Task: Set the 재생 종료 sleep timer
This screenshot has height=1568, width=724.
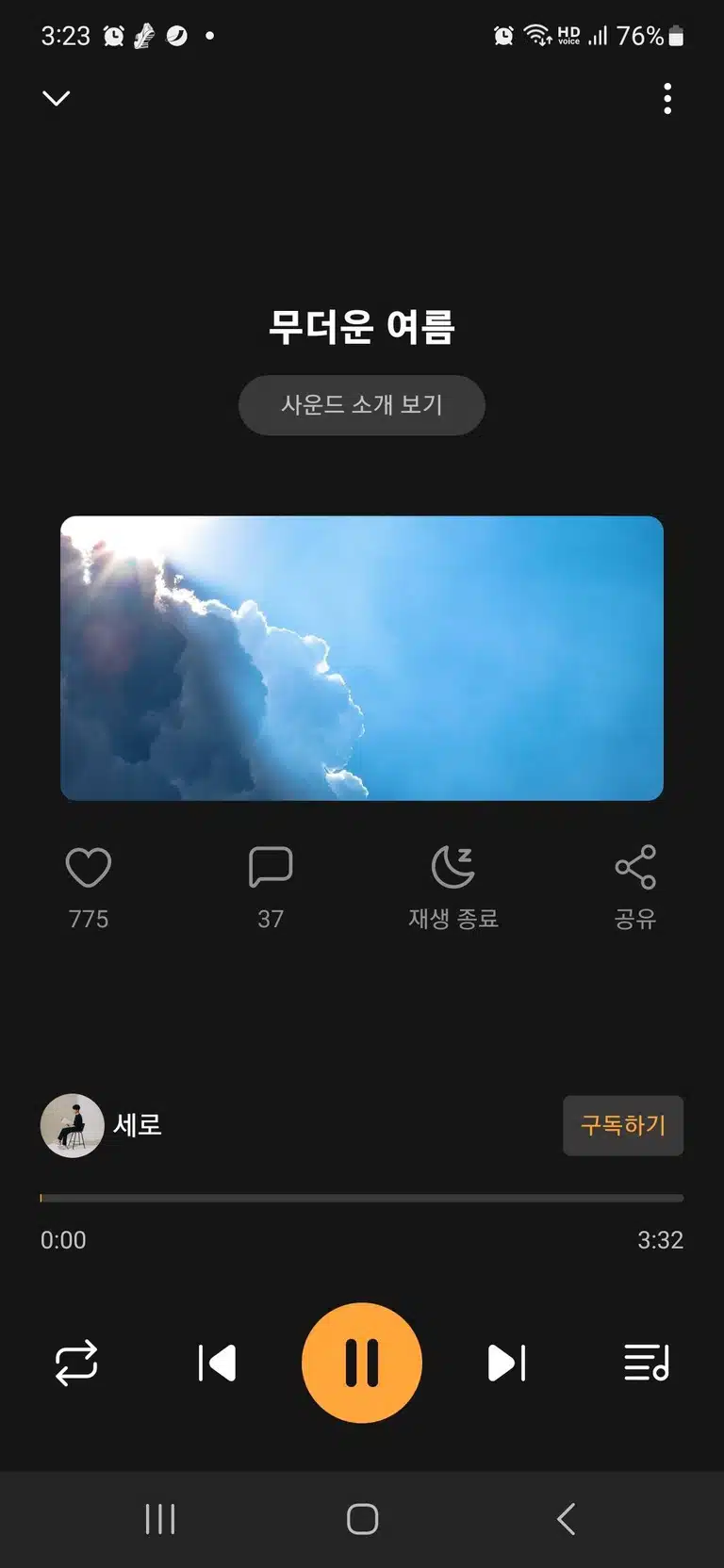Action: tap(453, 888)
